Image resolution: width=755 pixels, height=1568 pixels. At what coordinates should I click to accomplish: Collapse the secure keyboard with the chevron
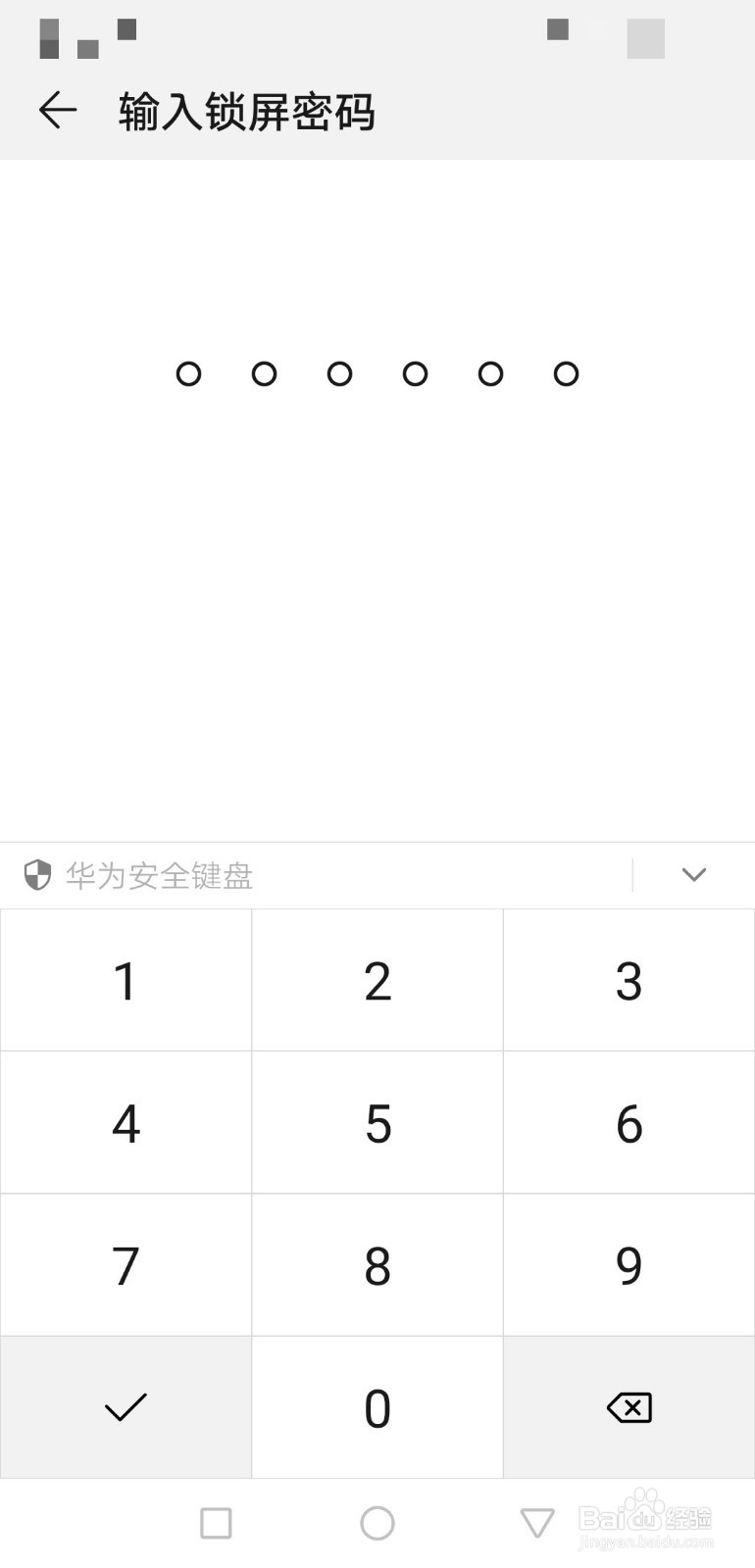[x=694, y=874]
